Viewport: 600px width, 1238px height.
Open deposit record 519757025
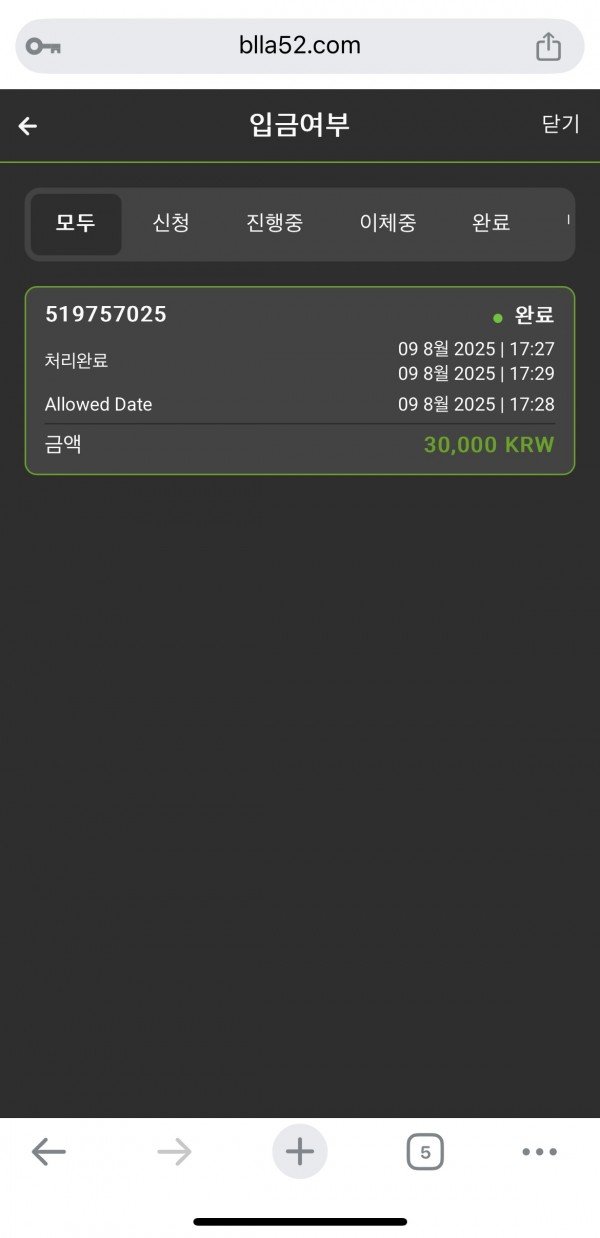[300, 380]
